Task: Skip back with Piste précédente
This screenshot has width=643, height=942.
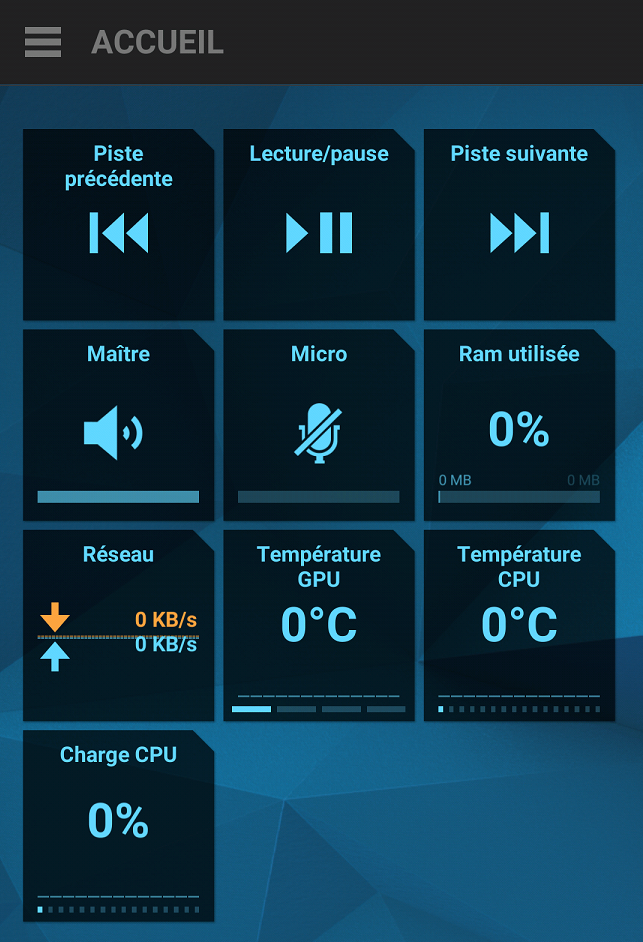Action: tap(118, 231)
